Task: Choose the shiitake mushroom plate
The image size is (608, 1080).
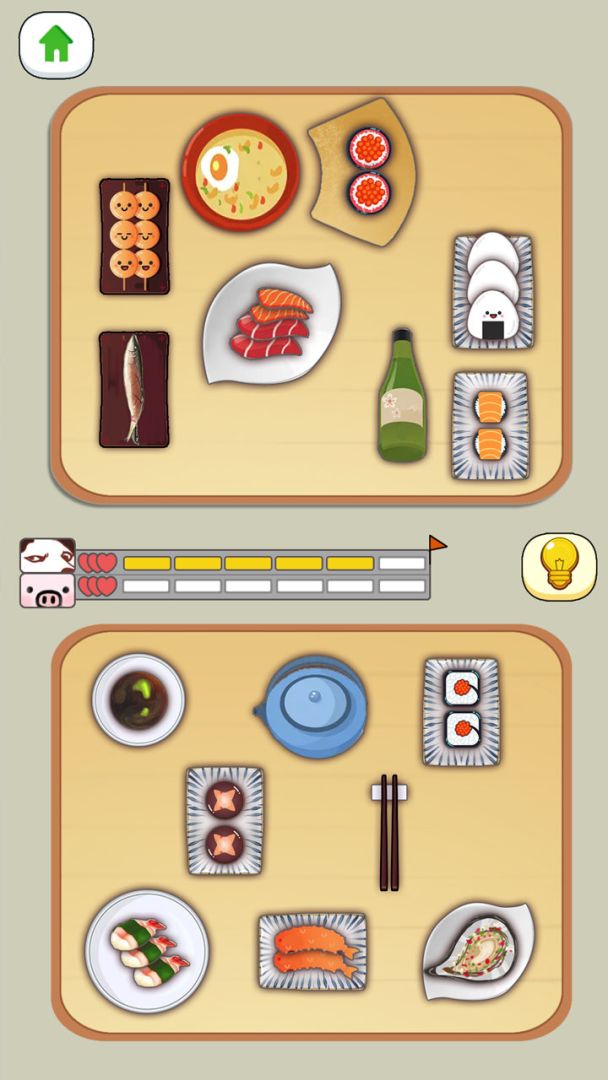Action: pos(224,821)
